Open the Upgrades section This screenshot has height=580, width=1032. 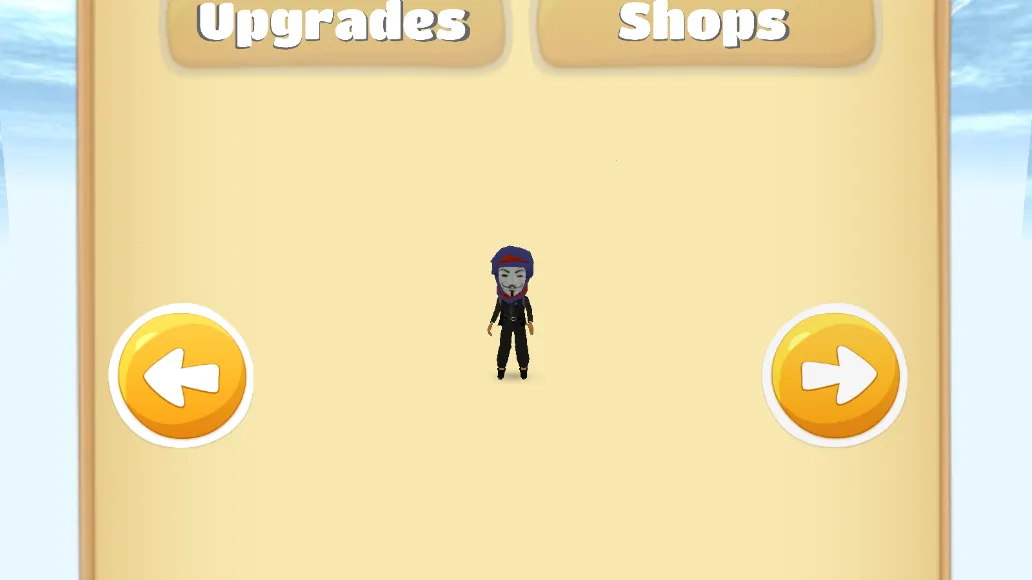[334, 28]
